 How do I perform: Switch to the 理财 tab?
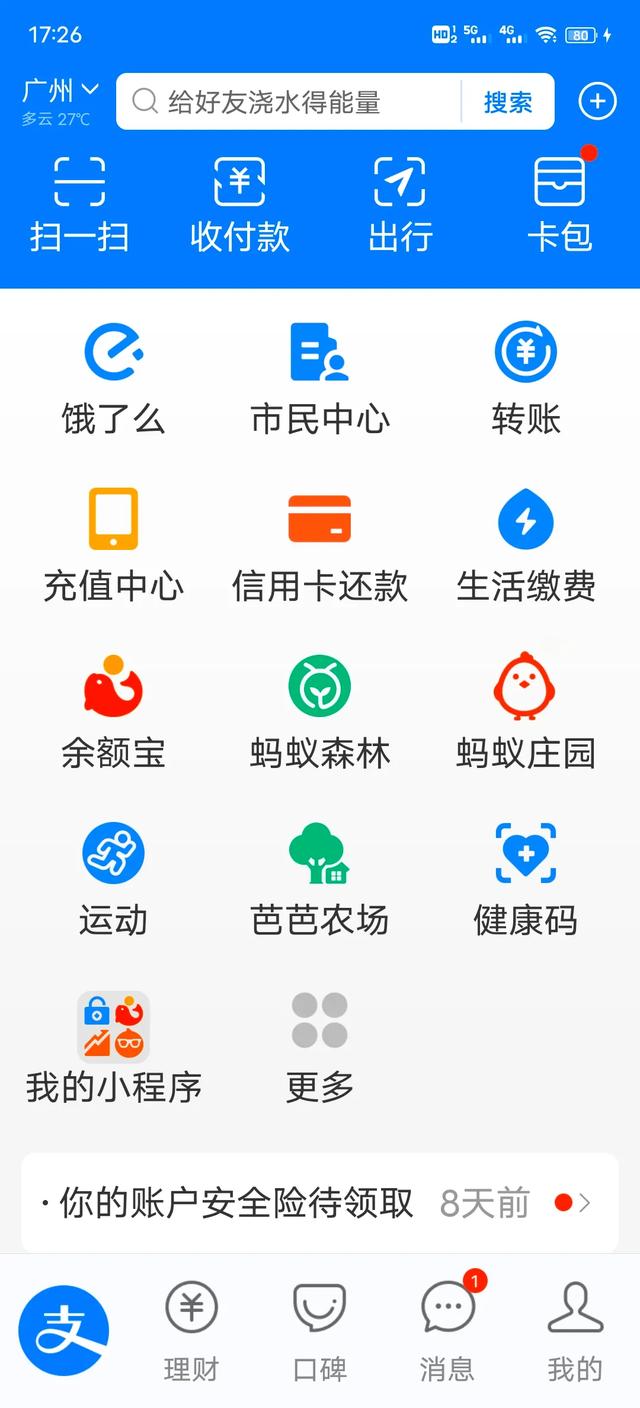tap(191, 1332)
